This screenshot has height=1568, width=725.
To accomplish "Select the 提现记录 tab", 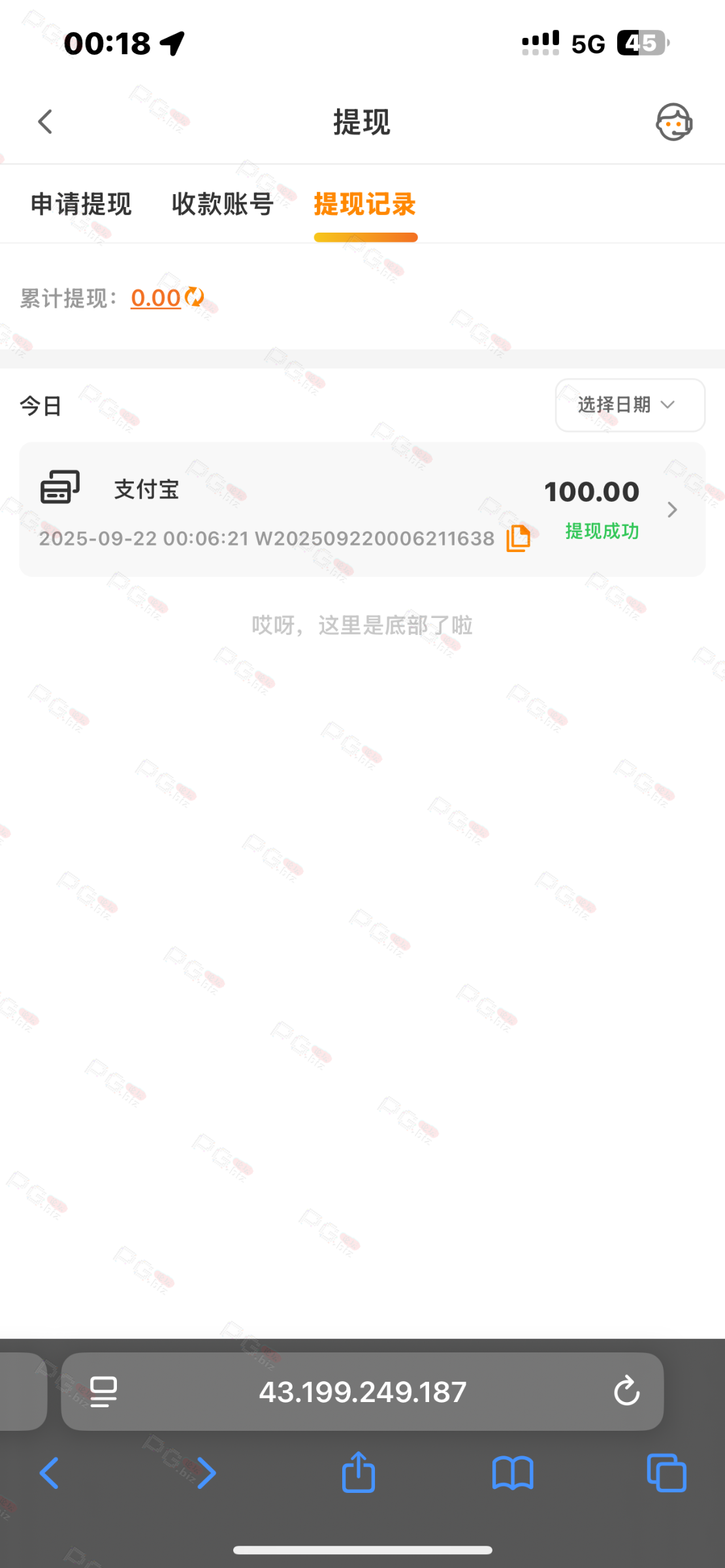I will click(365, 204).
